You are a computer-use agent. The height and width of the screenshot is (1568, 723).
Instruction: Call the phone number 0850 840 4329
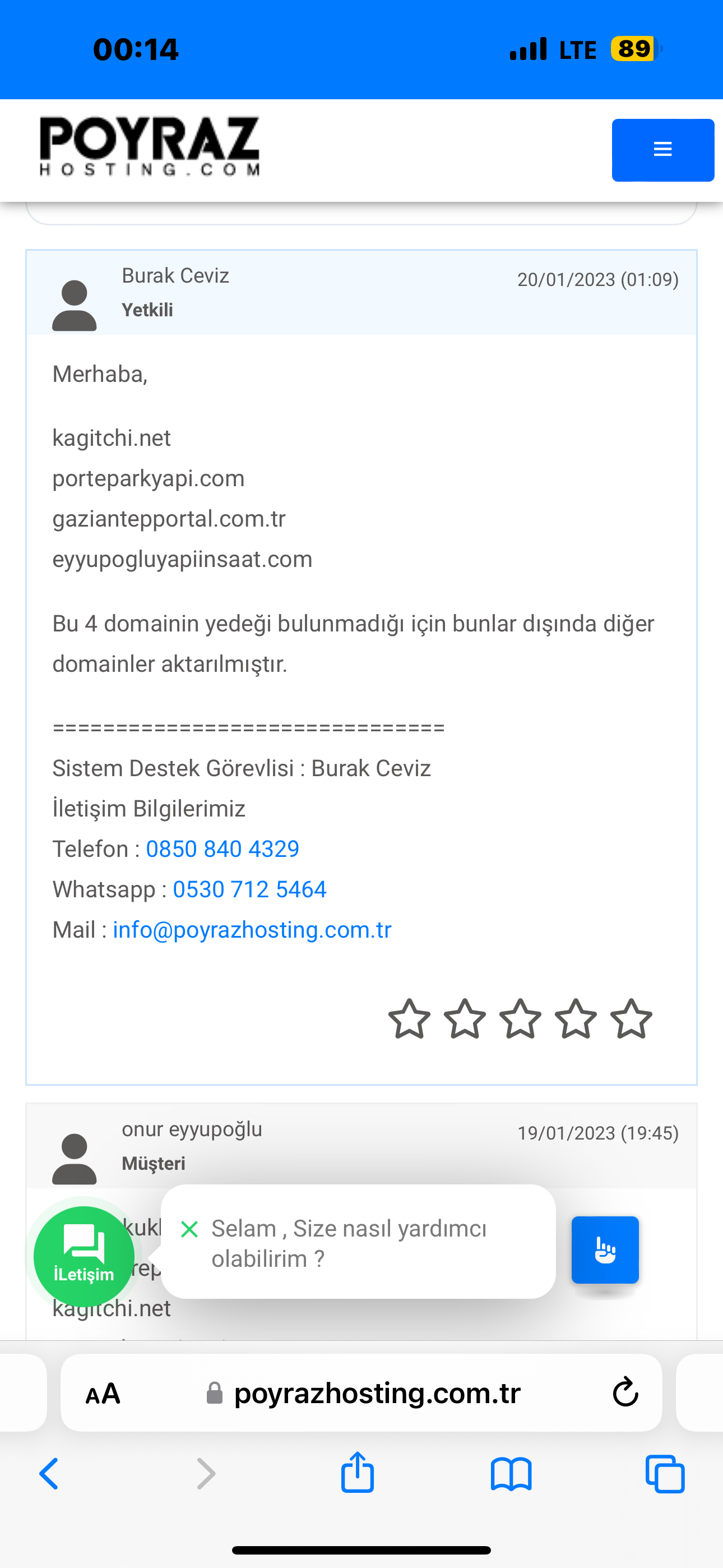(223, 848)
